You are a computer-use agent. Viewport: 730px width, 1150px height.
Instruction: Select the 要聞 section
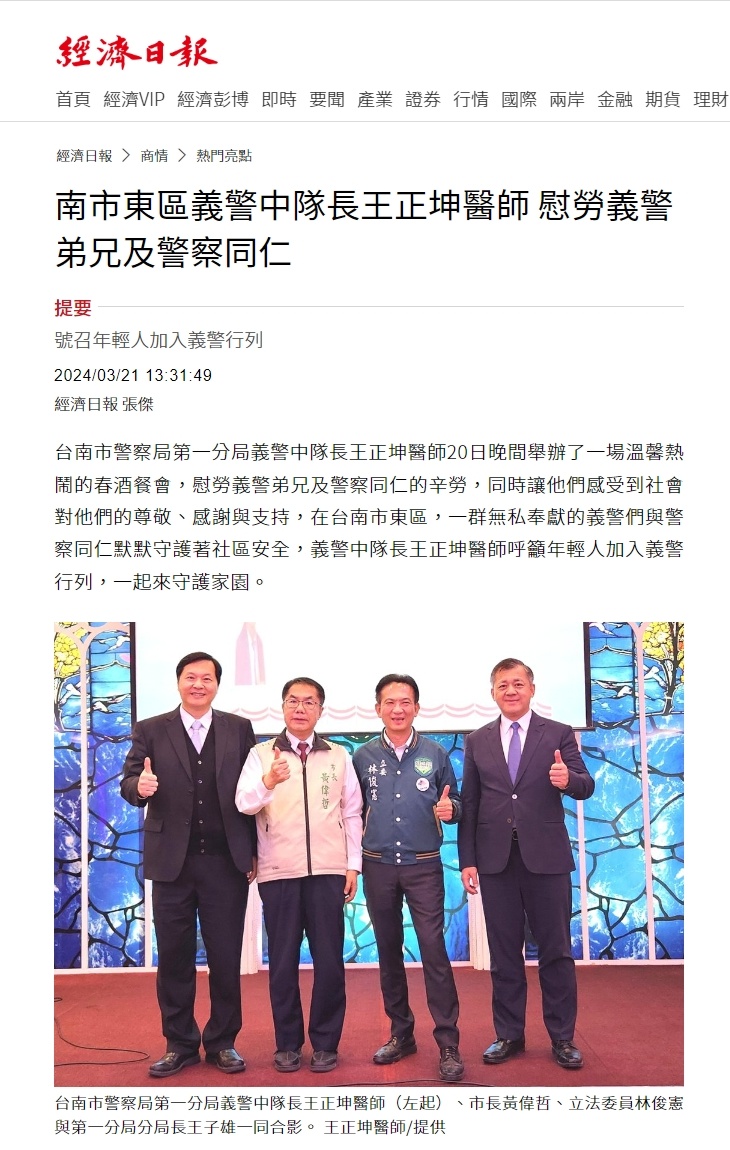pyautogui.click(x=327, y=99)
